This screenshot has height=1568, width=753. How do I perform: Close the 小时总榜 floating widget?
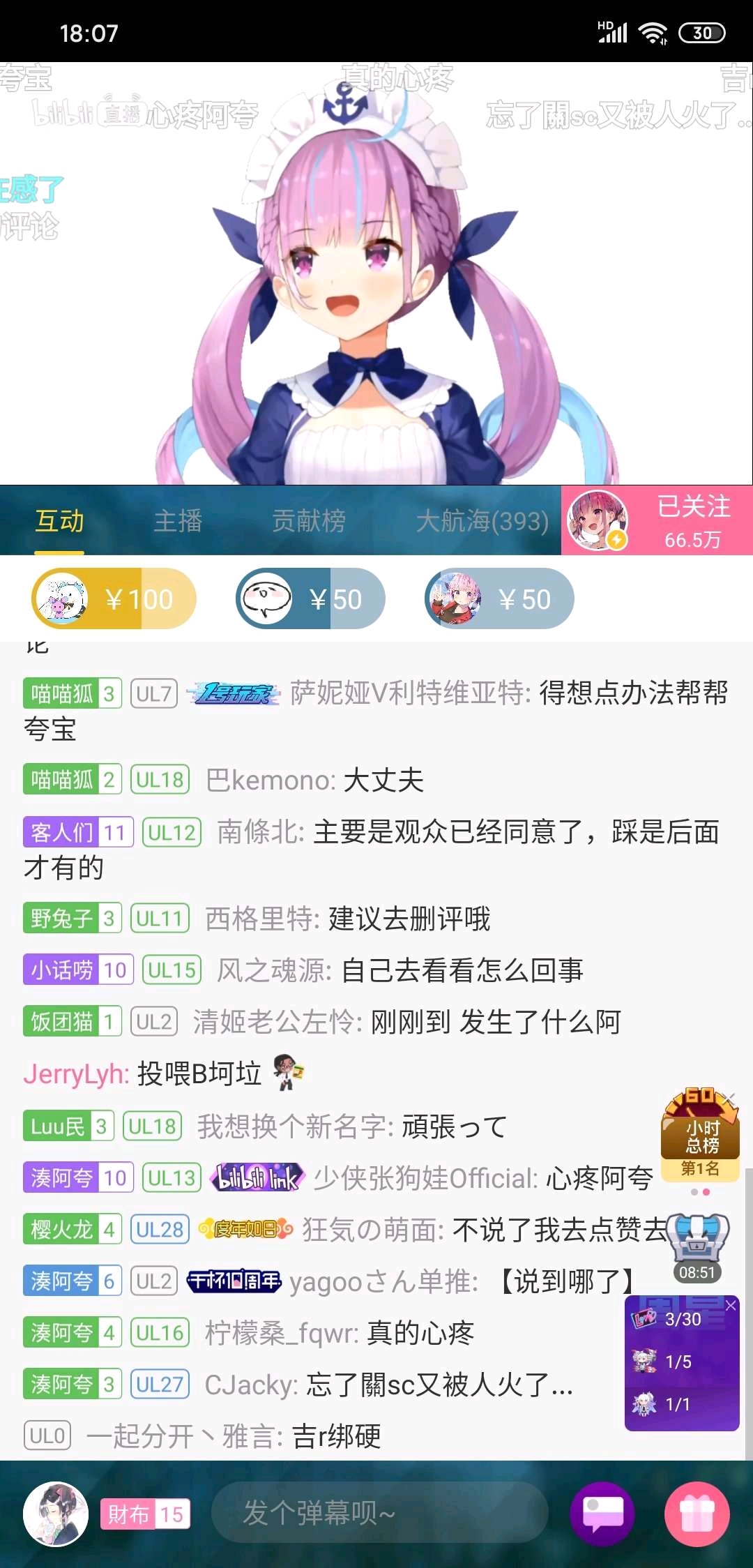(730, 1097)
